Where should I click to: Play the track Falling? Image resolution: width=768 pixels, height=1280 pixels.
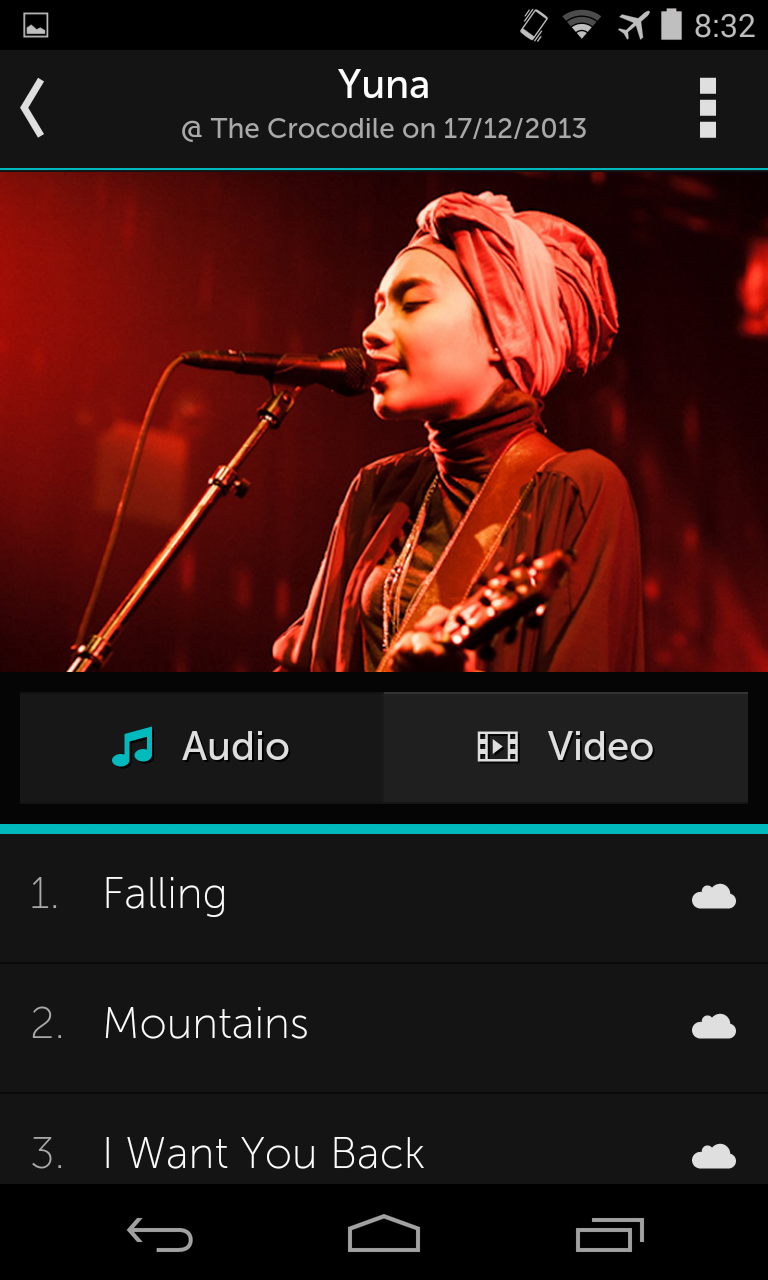[x=165, y=894]
